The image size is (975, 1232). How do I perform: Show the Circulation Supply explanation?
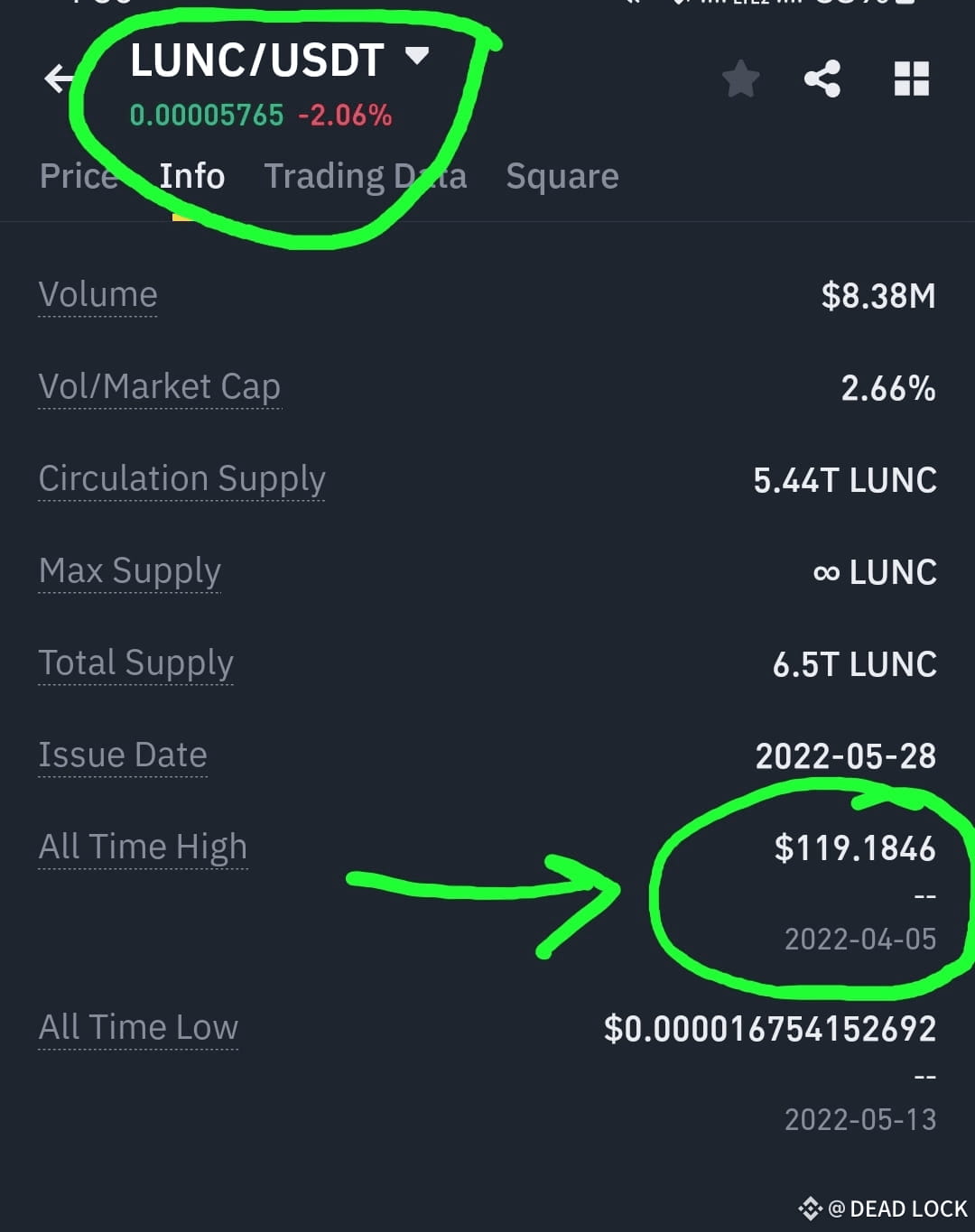(181, 478)
